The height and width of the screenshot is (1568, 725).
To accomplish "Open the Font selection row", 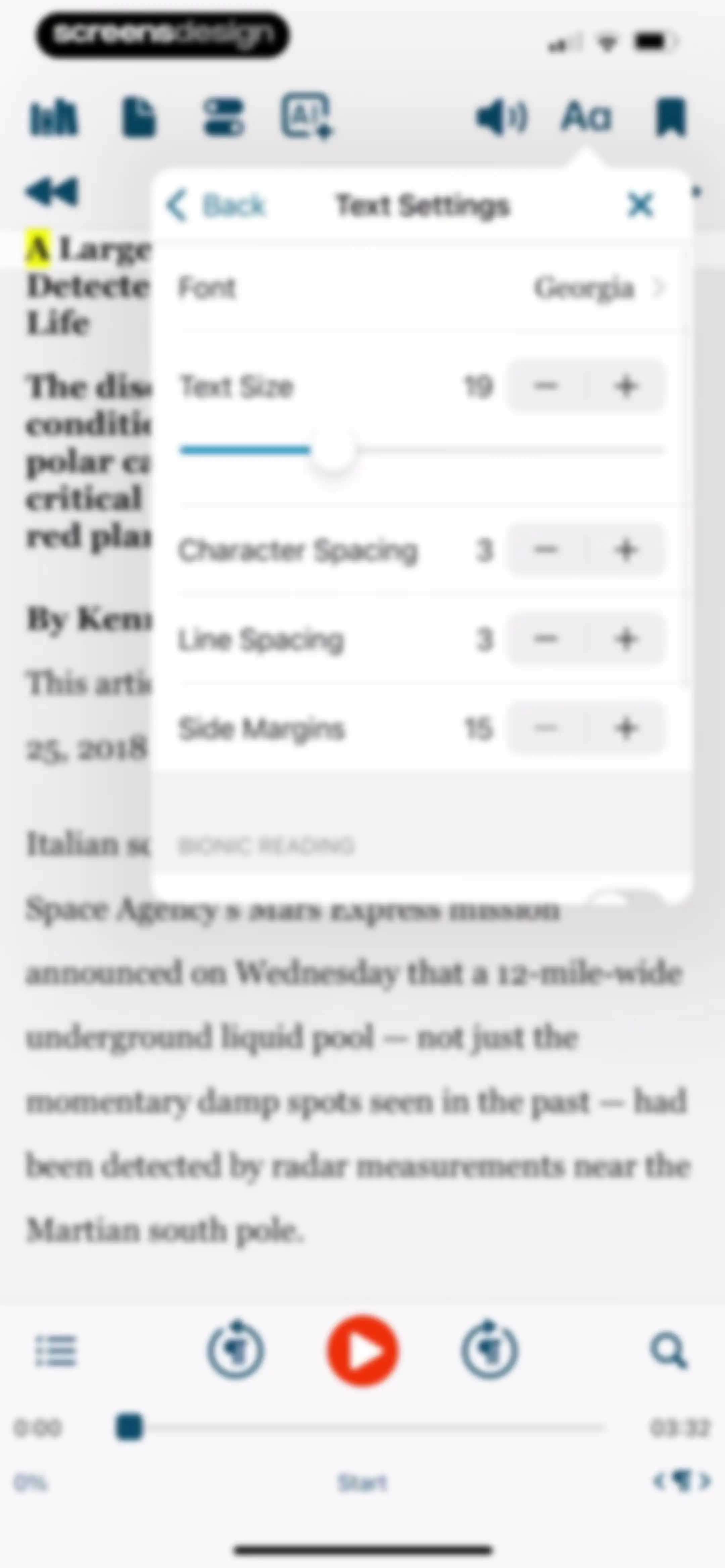I will click(x=421, y=288).
